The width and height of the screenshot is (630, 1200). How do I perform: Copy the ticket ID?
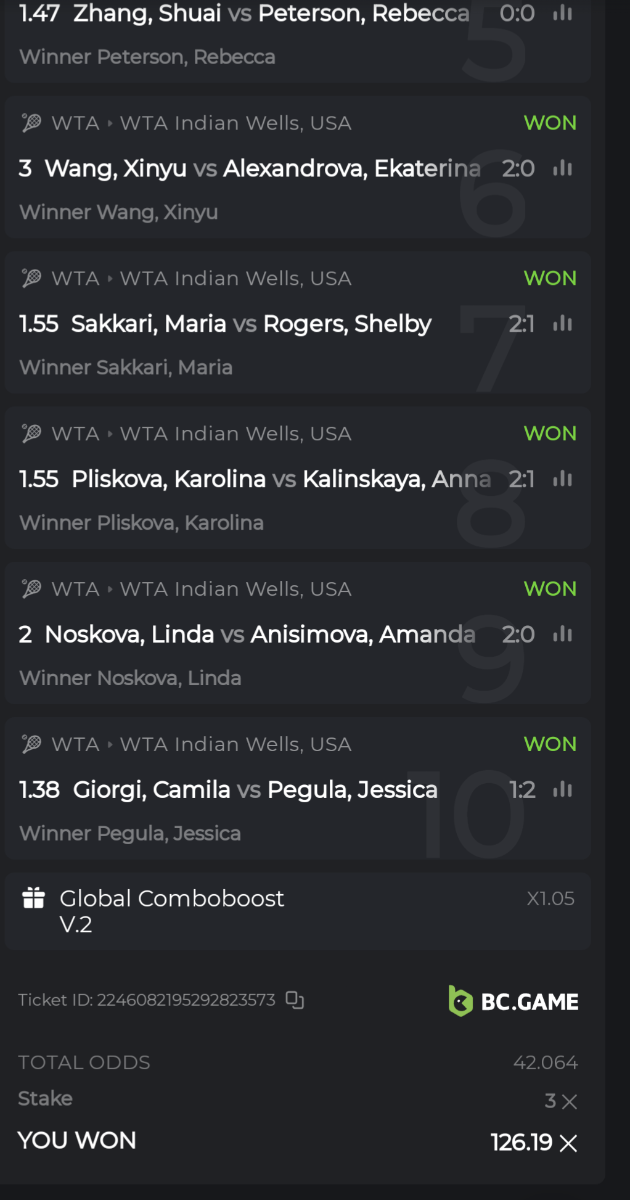(x=294, y=999)
